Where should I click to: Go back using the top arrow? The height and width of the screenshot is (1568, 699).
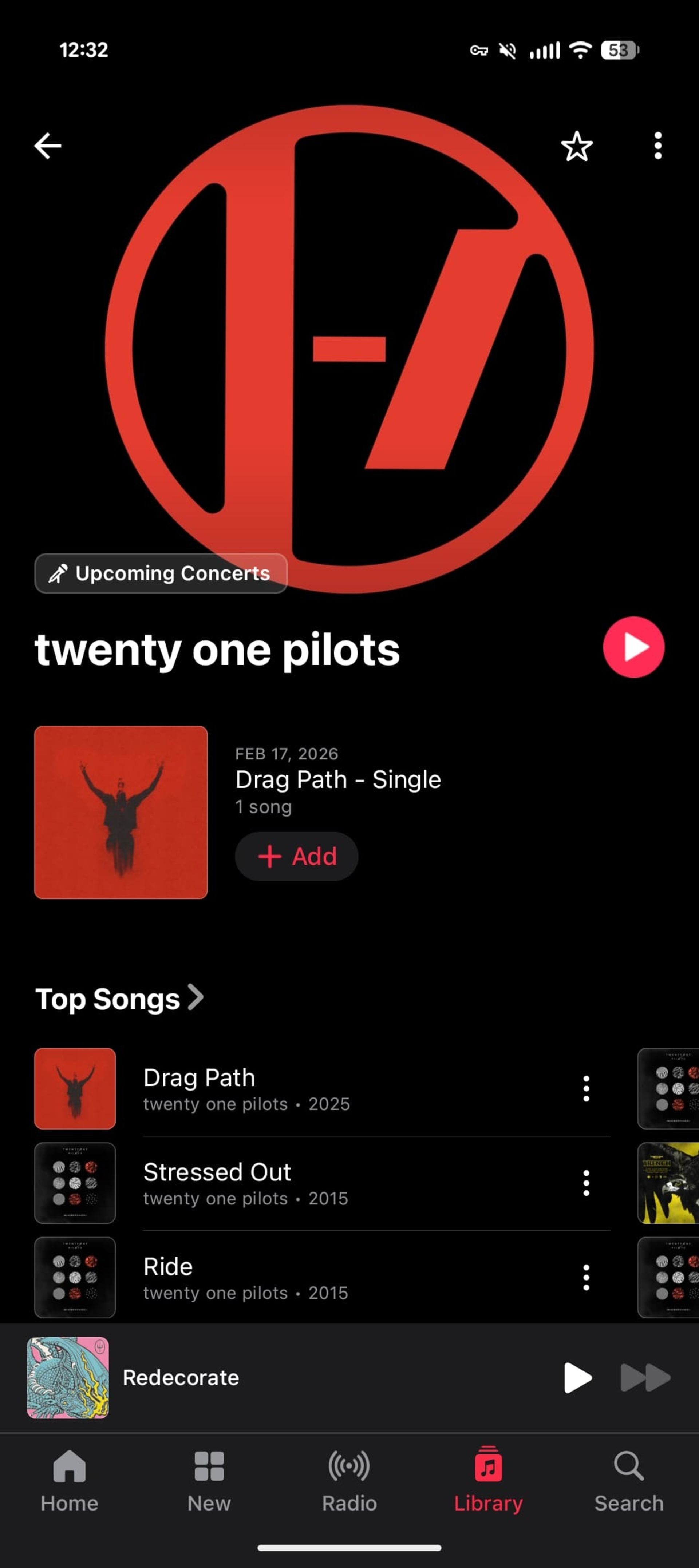click(47, 146)
